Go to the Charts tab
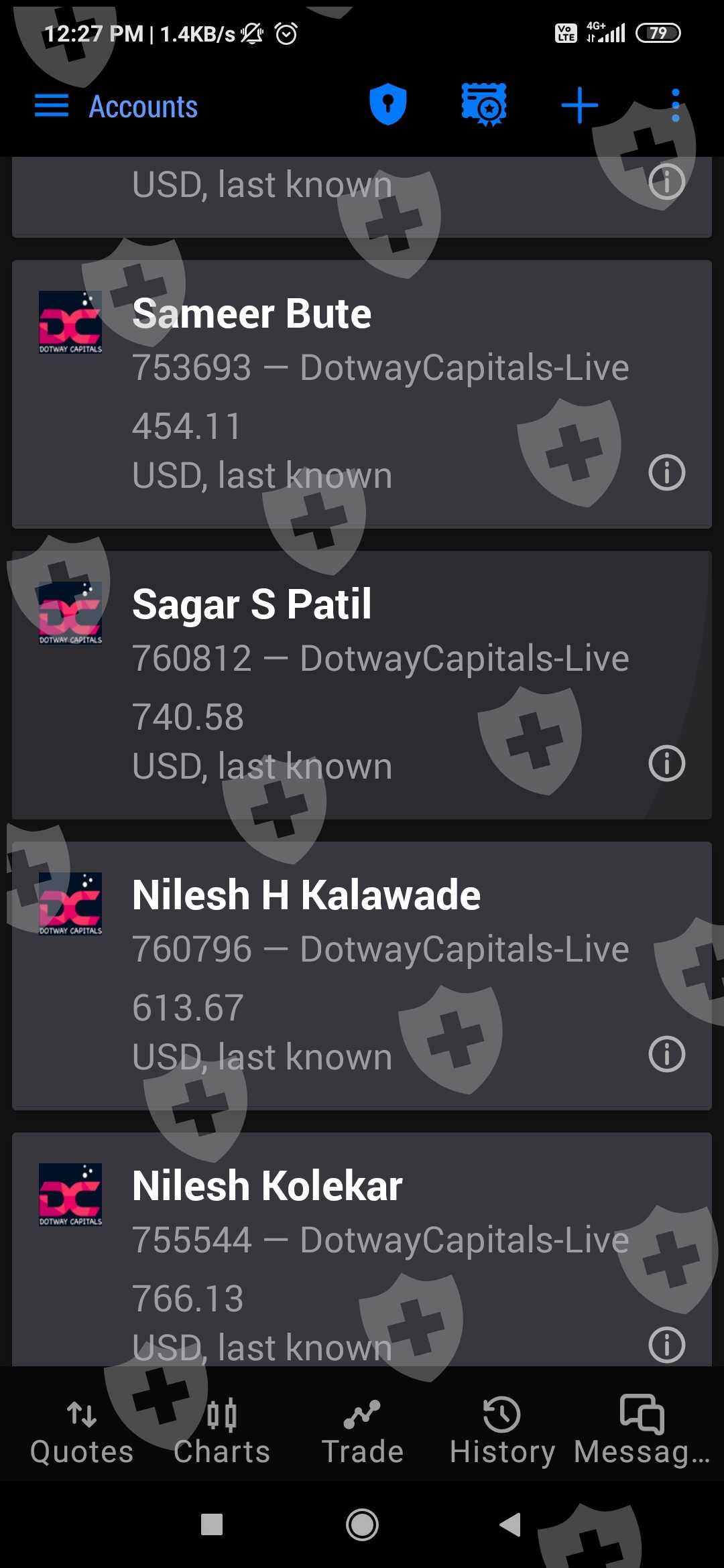724x1568 pixels. (x=222, y=1431)
